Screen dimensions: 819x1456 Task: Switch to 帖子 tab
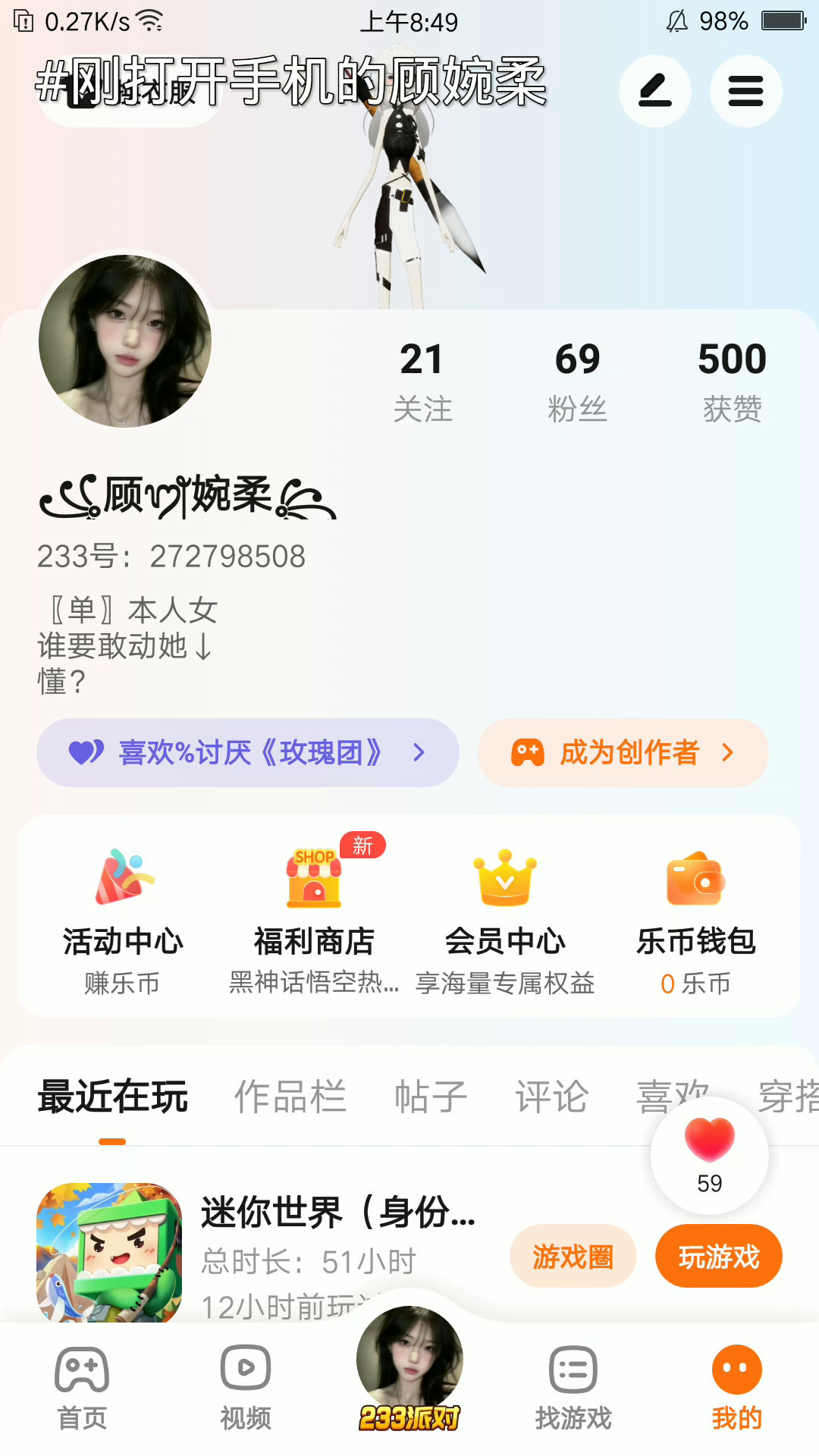tap(431, 1097)
